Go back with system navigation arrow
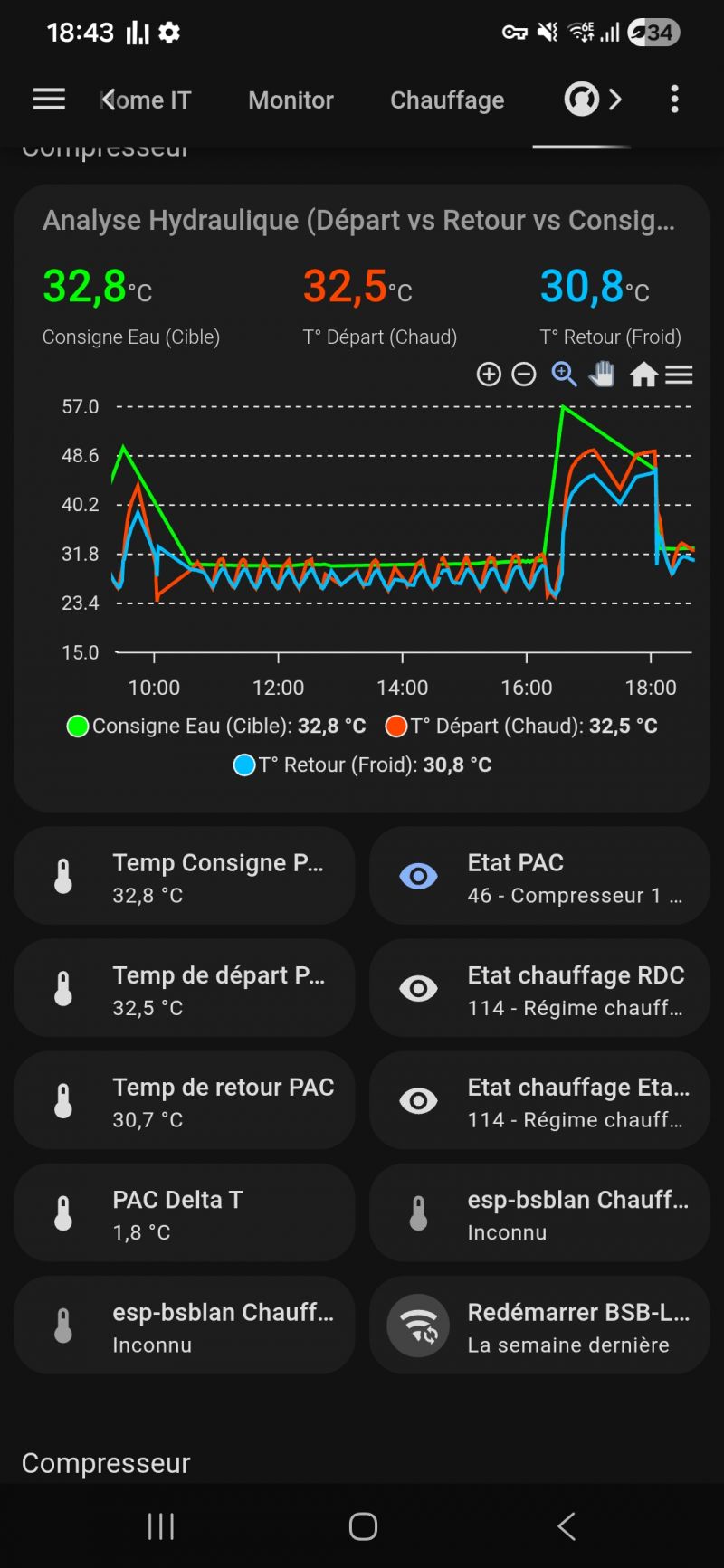 [567, 1526]
